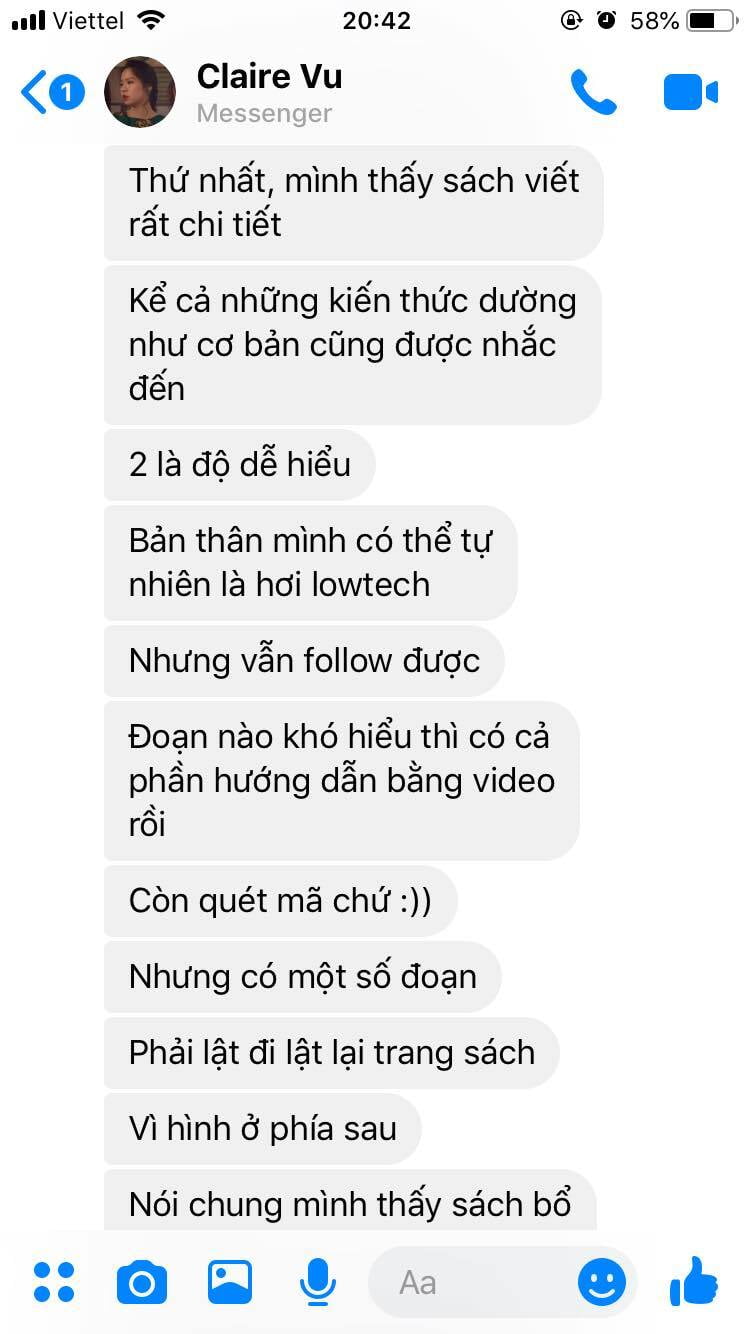The image size is (750, 1334).
Task: Focus the Aa message input field
Action: (470, 1282)
